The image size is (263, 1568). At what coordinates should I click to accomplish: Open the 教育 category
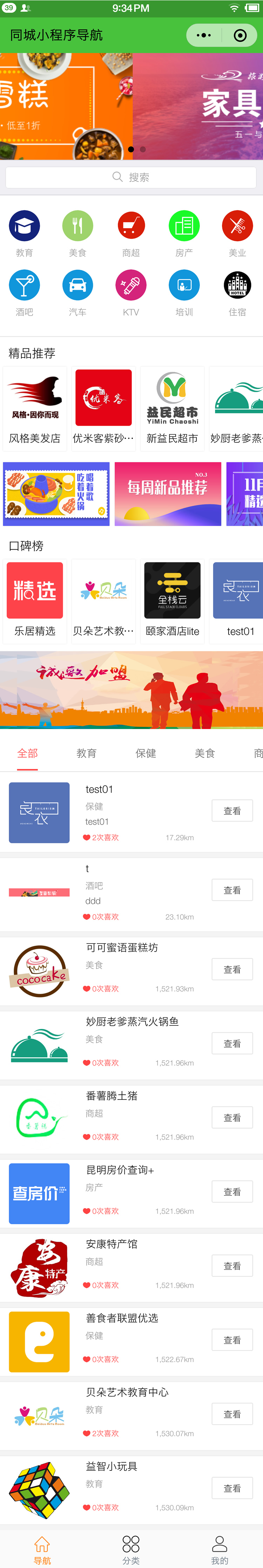click(24, 232)
